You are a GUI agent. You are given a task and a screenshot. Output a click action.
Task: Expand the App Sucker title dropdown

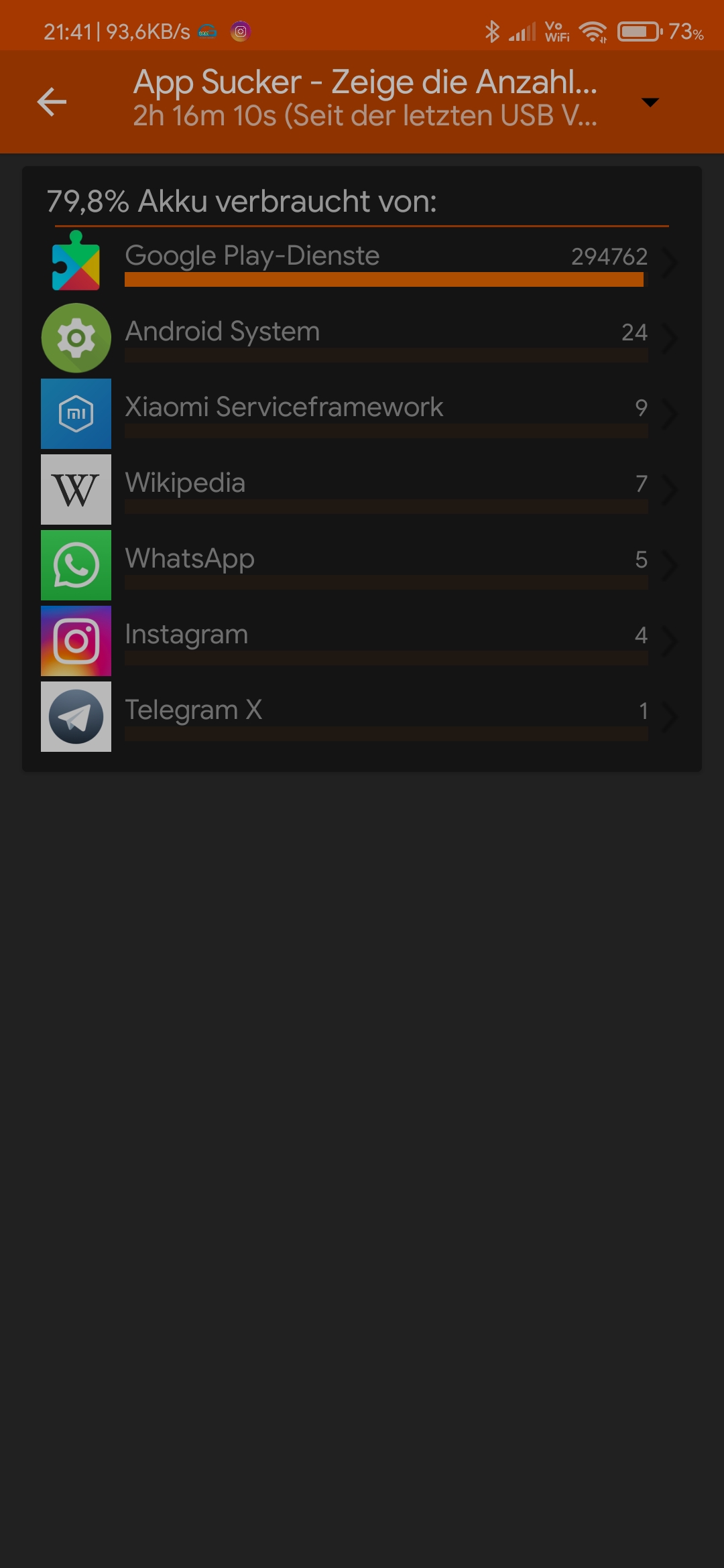(650, 102)
